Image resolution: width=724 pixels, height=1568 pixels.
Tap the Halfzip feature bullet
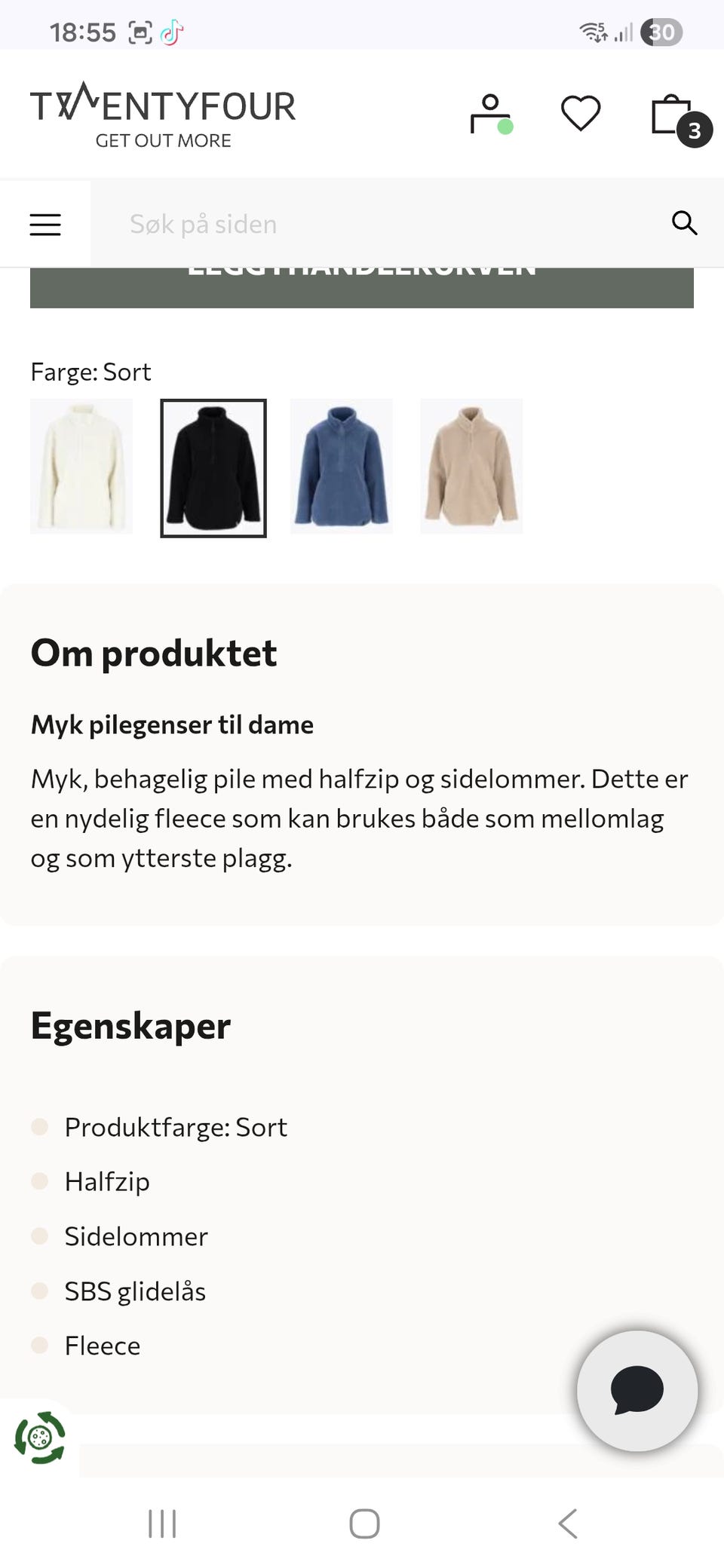coord(106,1181)
